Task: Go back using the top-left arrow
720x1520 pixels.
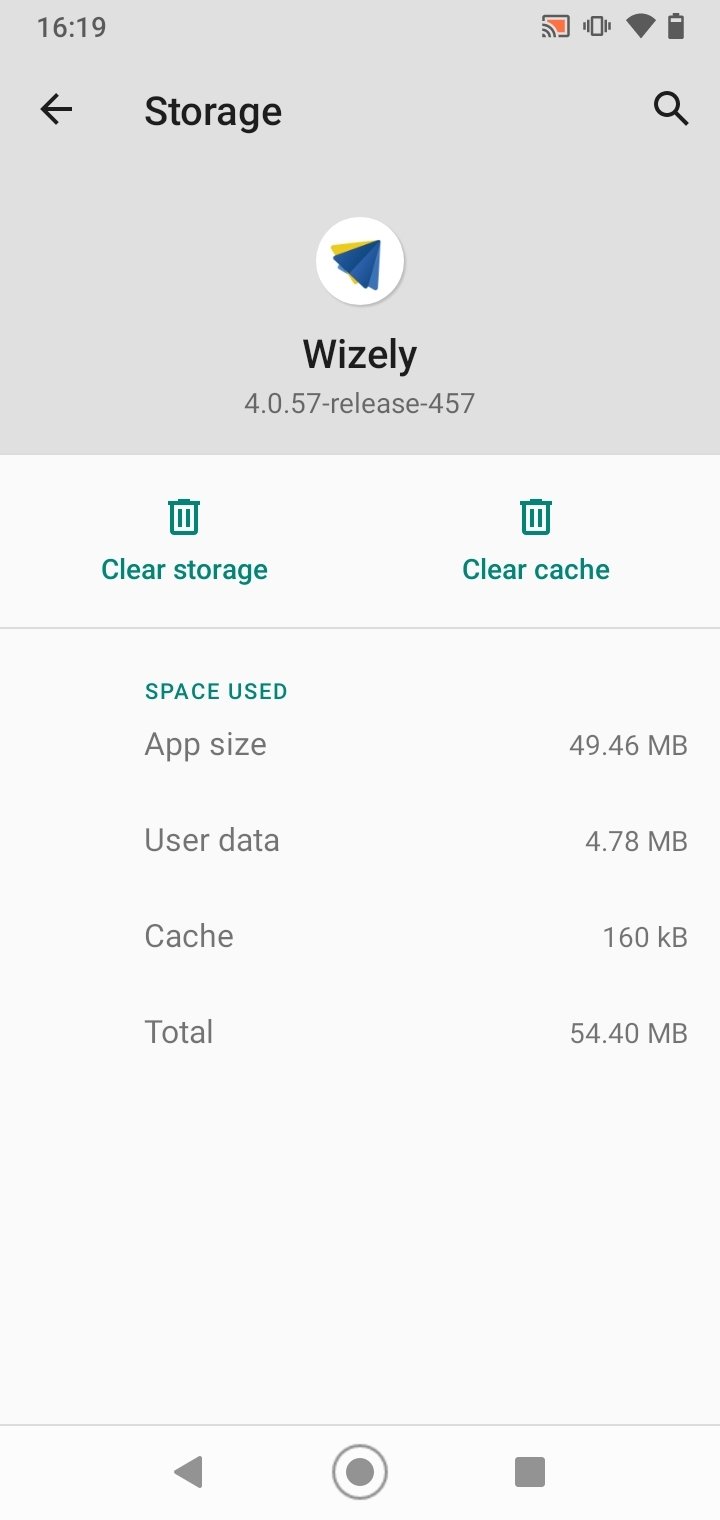Action: (56, 109)
